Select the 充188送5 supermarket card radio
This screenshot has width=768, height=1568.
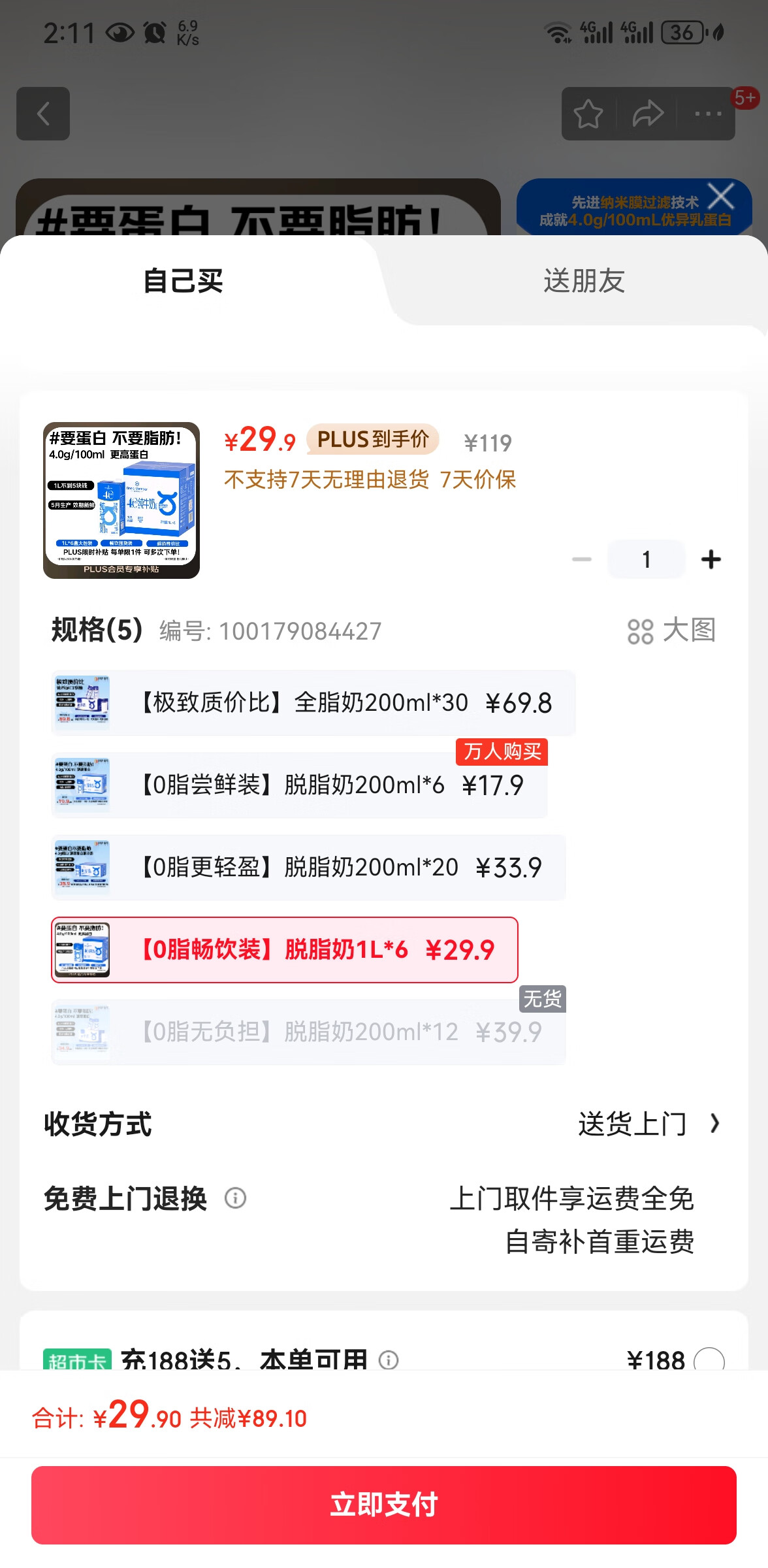pyautogui.click(x=709, y=1360)
